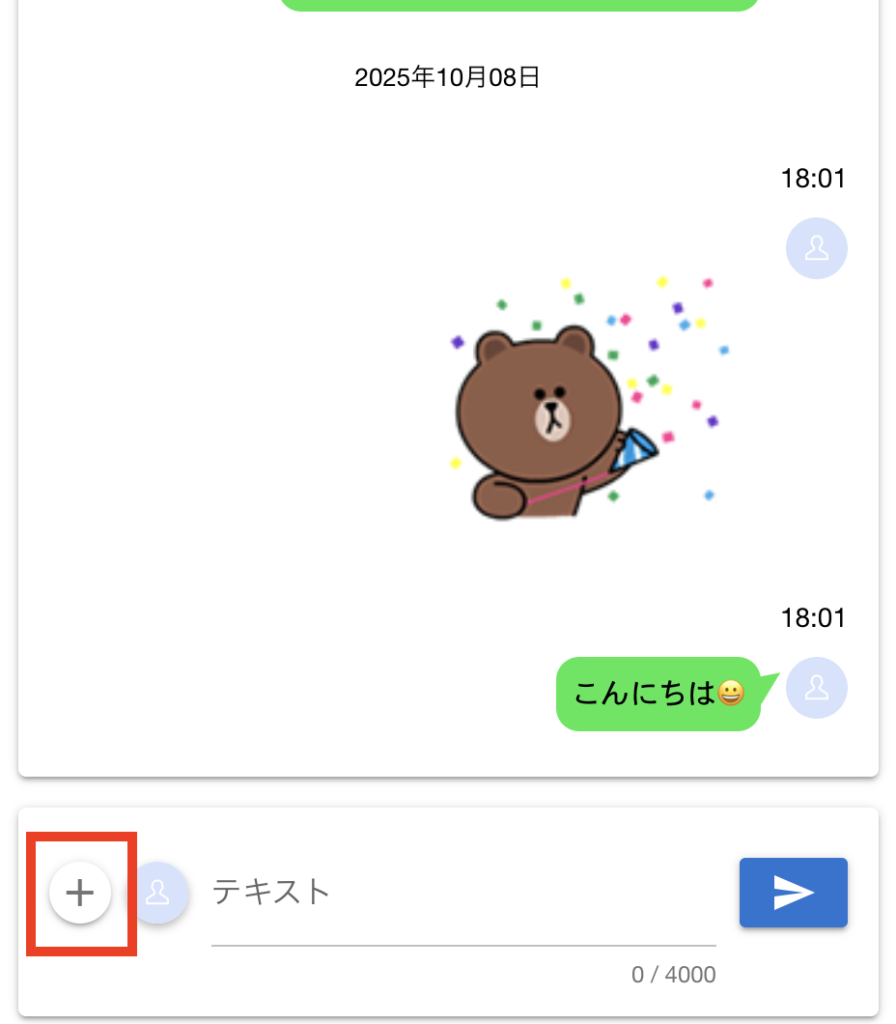Image resolution: width=896 pixels, height=1024 pixels.
Task: Tap the sender avatar beside the text field
Action: [159, 892]
